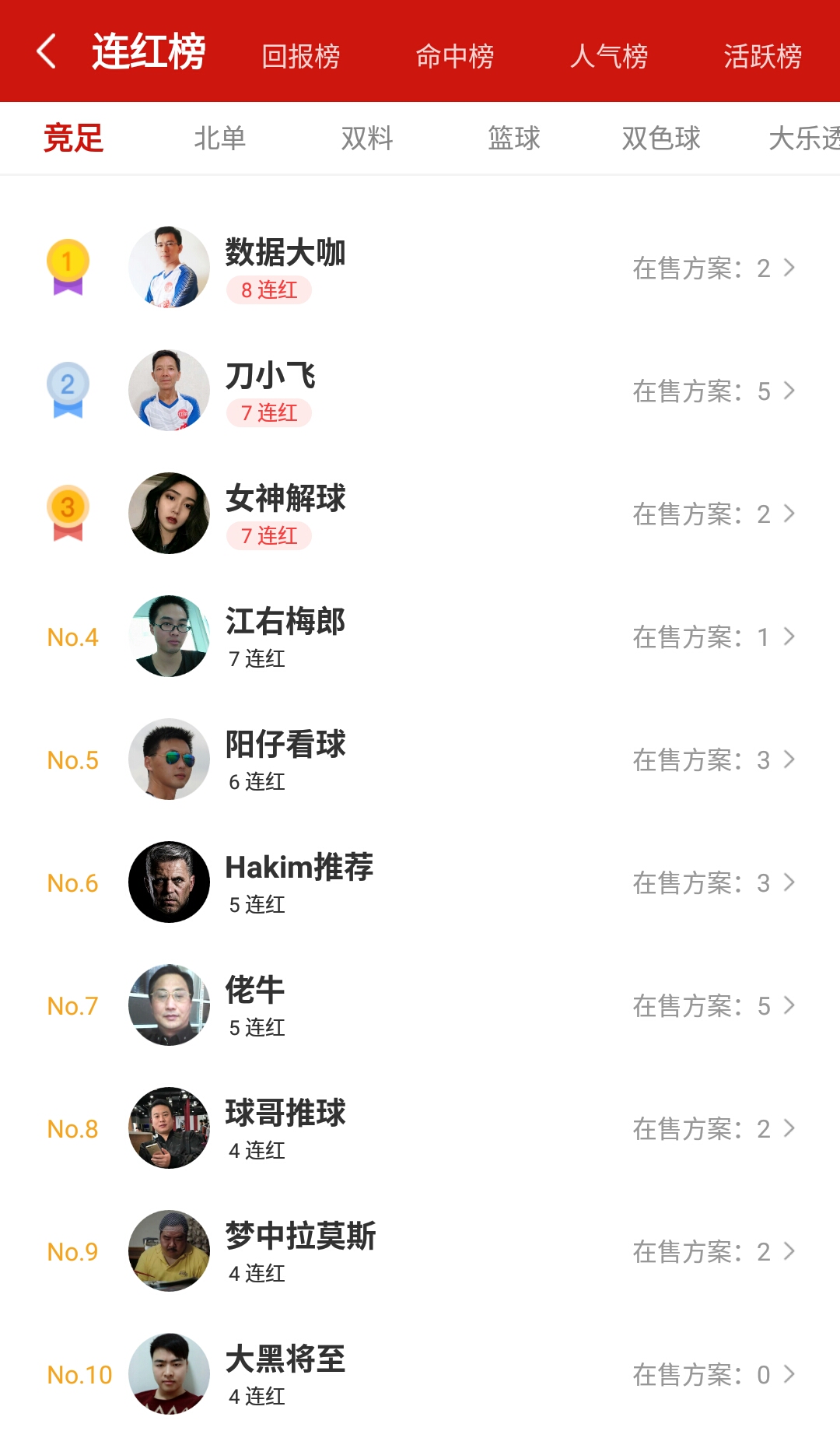Viewport: 840px width, 1445px height.
Task: View 佬牛's entry at No.7
Action: tap(420, 1005)
